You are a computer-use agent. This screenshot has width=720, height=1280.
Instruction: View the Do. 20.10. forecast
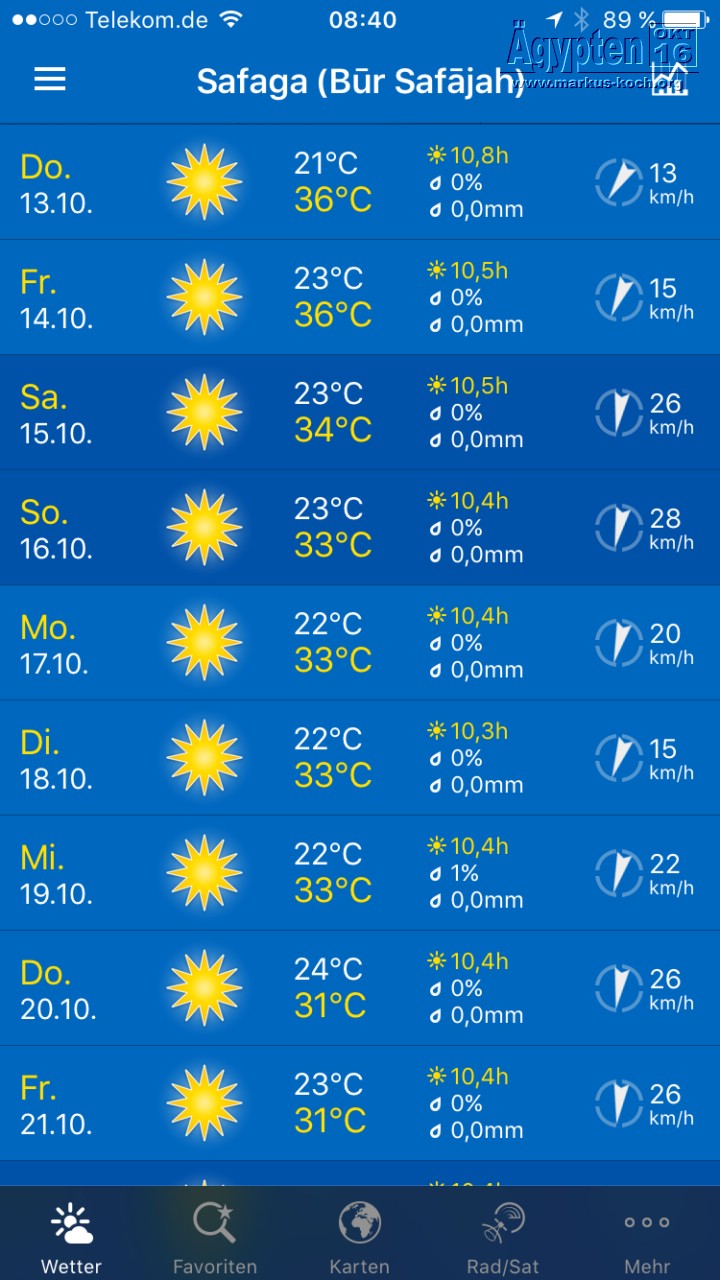coord(360,987)
